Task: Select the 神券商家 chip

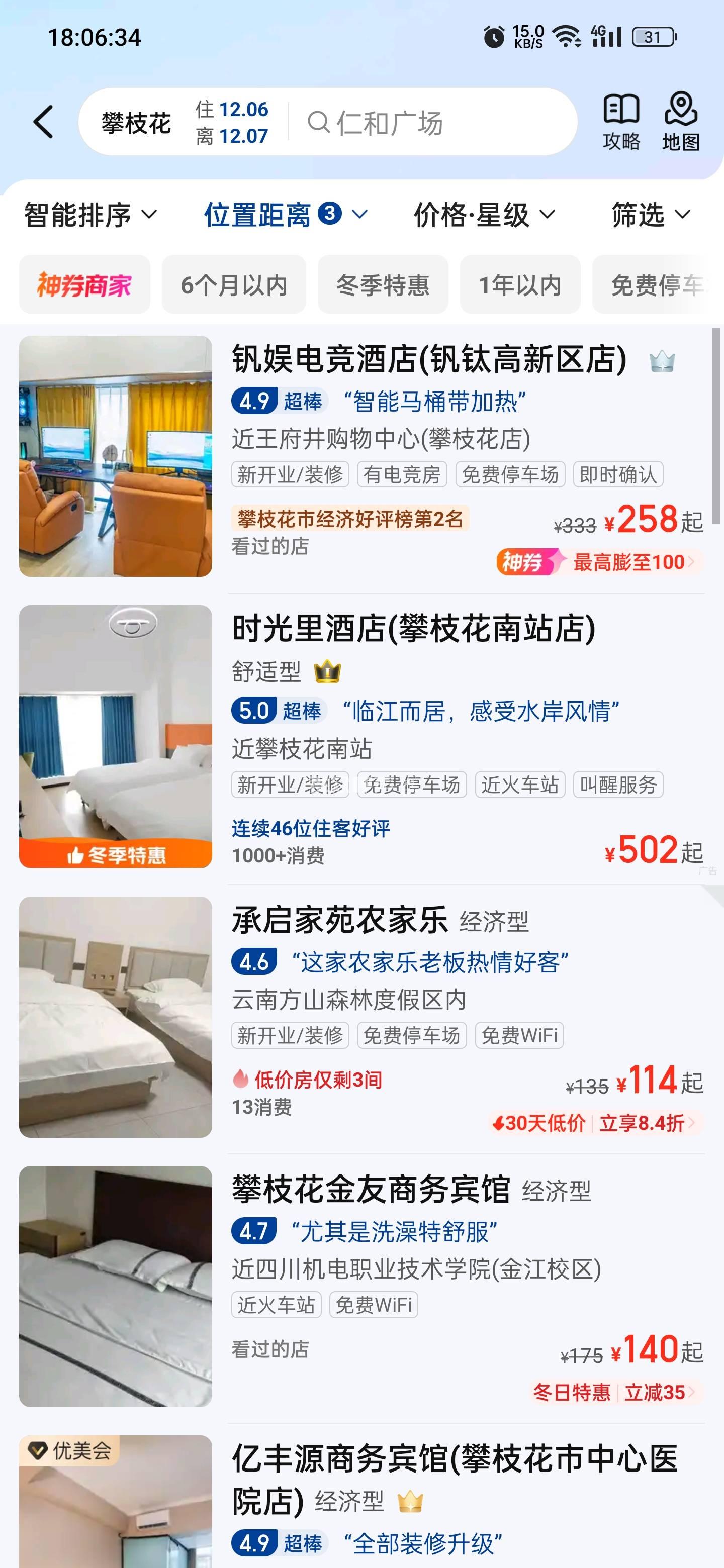Action: tap(84, 285)
